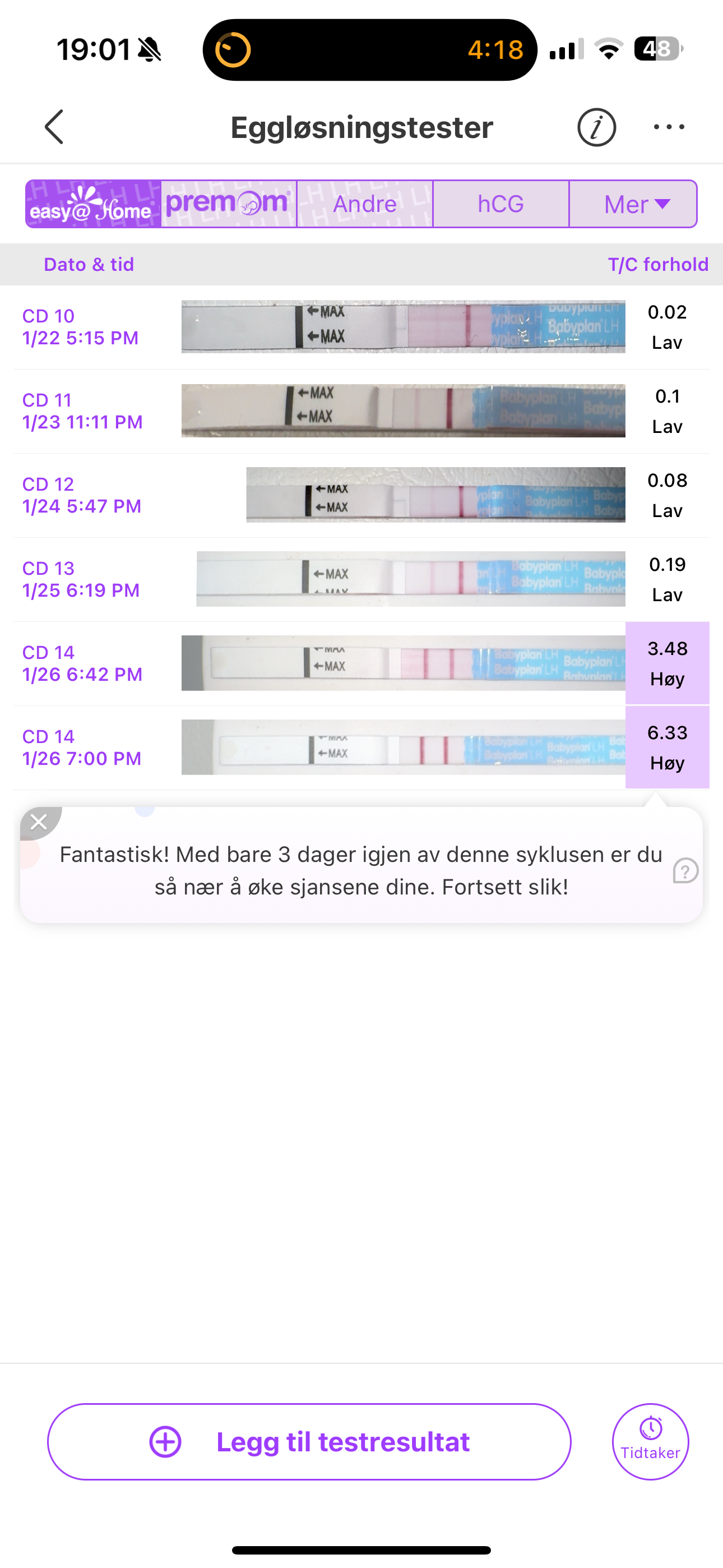Go back from Eggløsningstester
The width and height of the screenshot is (723, 1568).
coord(54,127)
